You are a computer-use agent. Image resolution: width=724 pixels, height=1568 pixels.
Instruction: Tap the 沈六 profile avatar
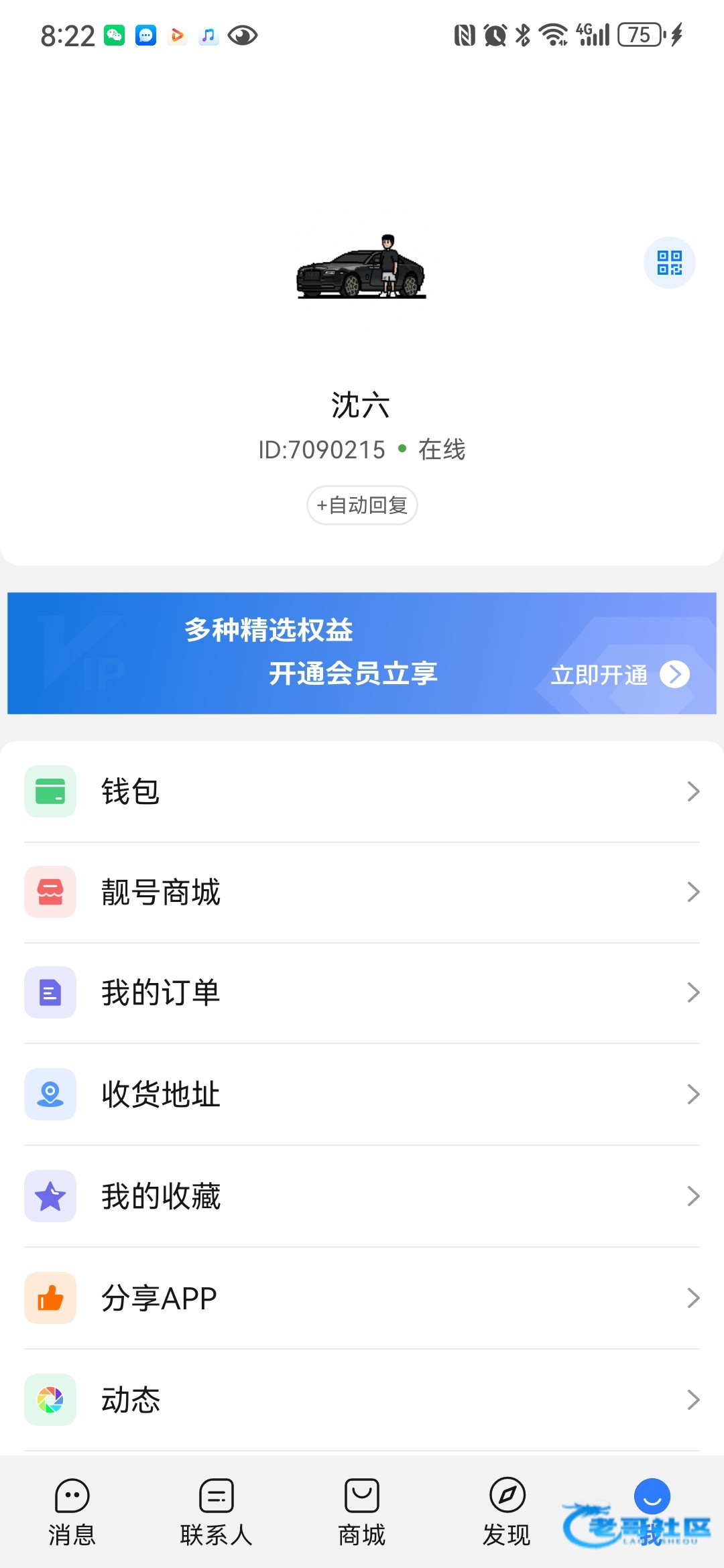pyautogui.click(x=361, y=267)
